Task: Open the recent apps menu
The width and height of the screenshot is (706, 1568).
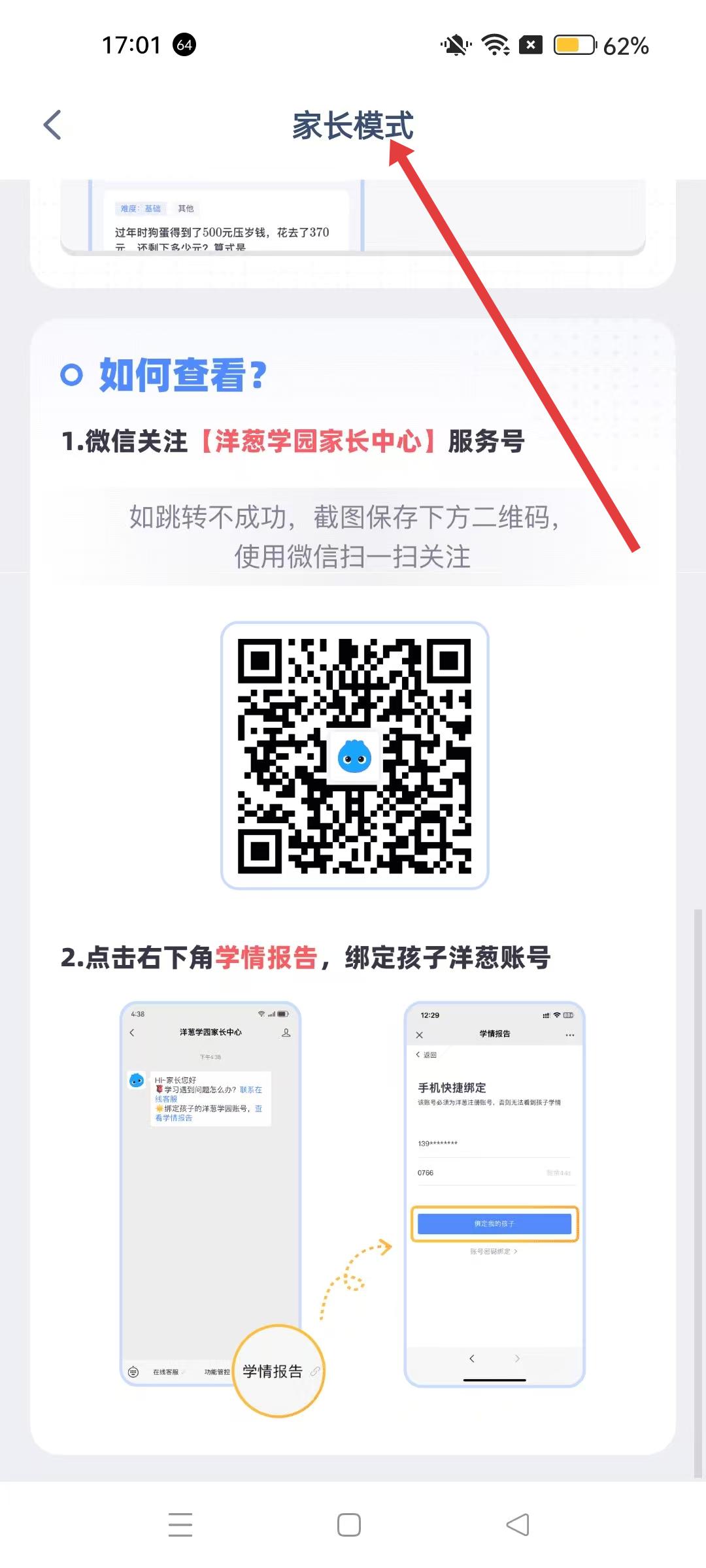Action: 180,1525
